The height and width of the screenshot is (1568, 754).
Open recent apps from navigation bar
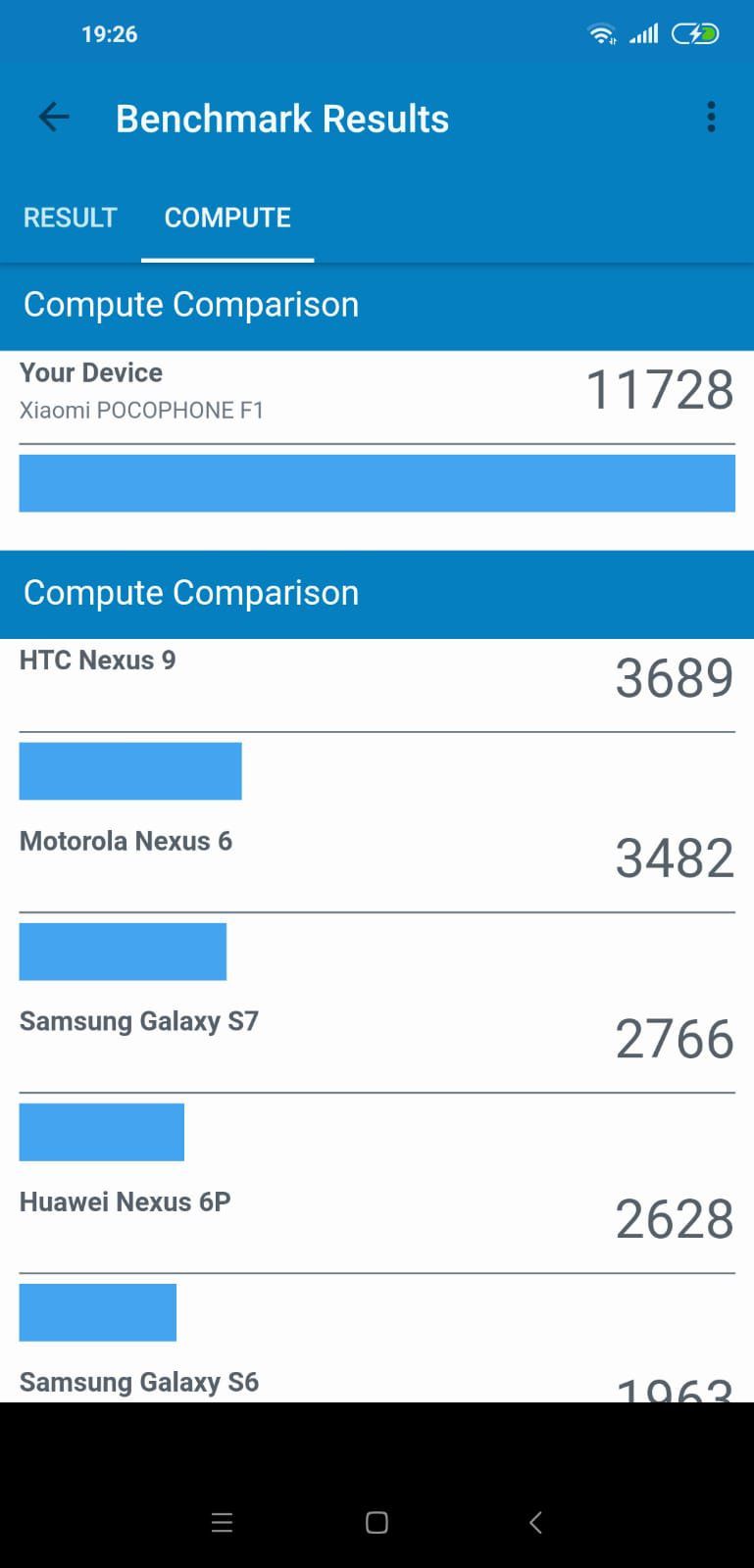[223, 1522]
